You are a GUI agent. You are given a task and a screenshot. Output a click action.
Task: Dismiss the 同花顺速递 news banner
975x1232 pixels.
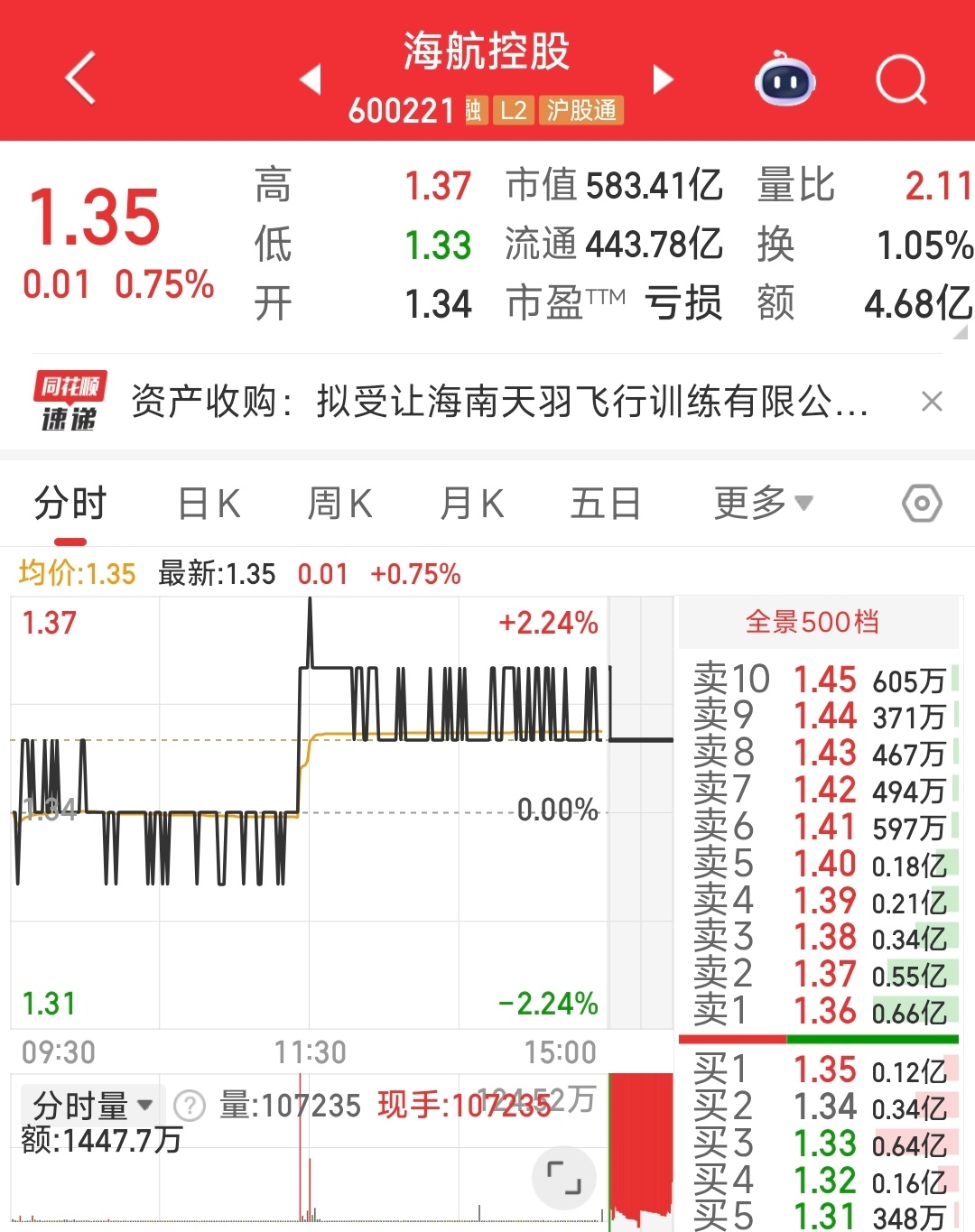pyautogui.click(x=932, y=402)
